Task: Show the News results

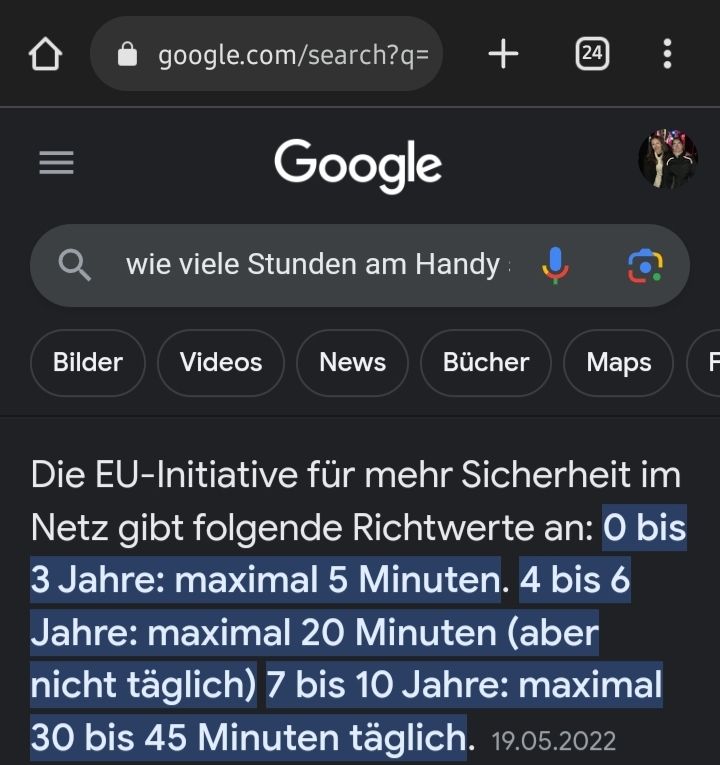Action: point(352,363)
